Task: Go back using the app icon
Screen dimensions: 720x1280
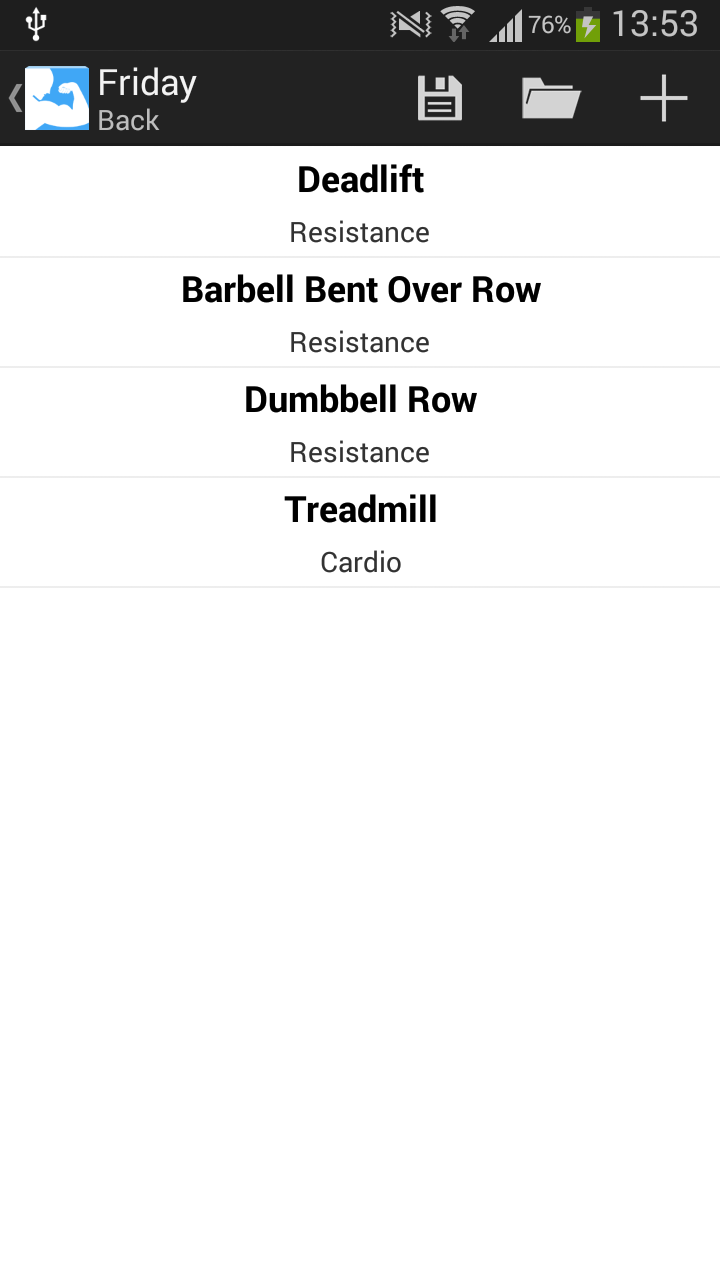Action: 55,98
